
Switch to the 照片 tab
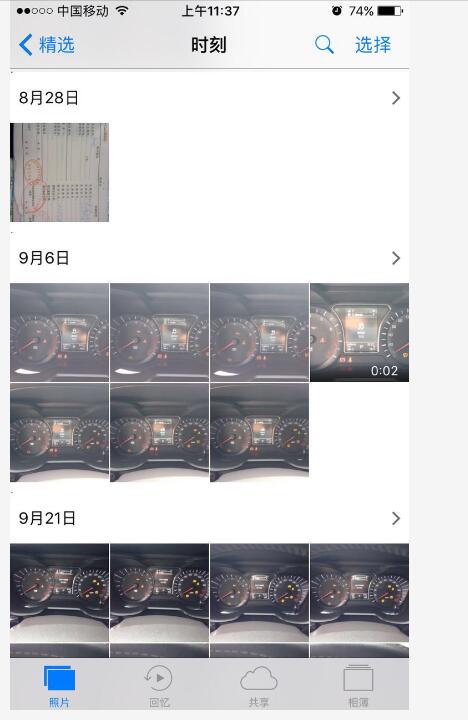pyautogui.click(x=60, y=686)
